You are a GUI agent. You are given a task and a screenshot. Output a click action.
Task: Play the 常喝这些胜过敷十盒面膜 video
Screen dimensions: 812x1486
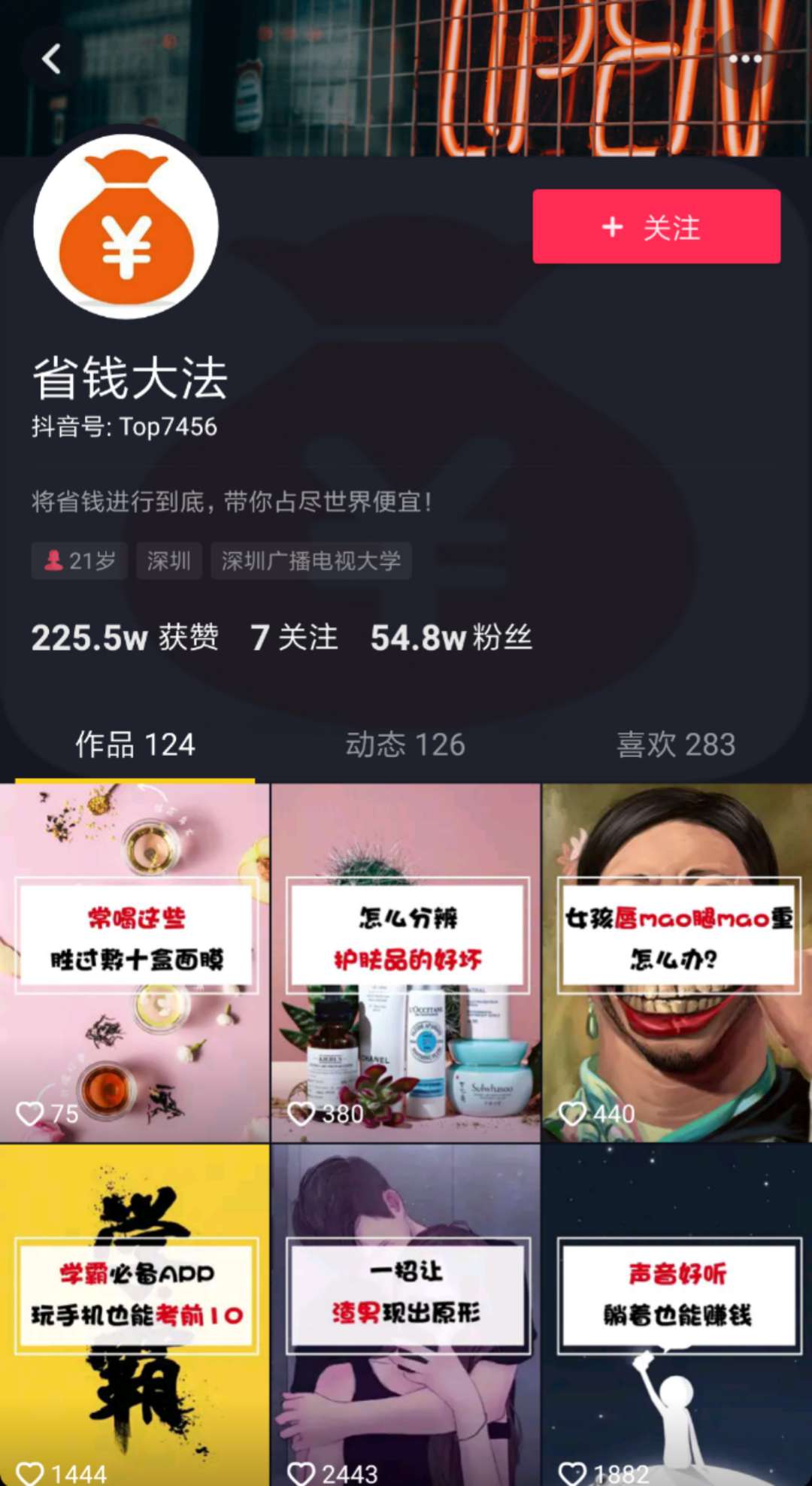pyautogui.click(x=135, y=963)
